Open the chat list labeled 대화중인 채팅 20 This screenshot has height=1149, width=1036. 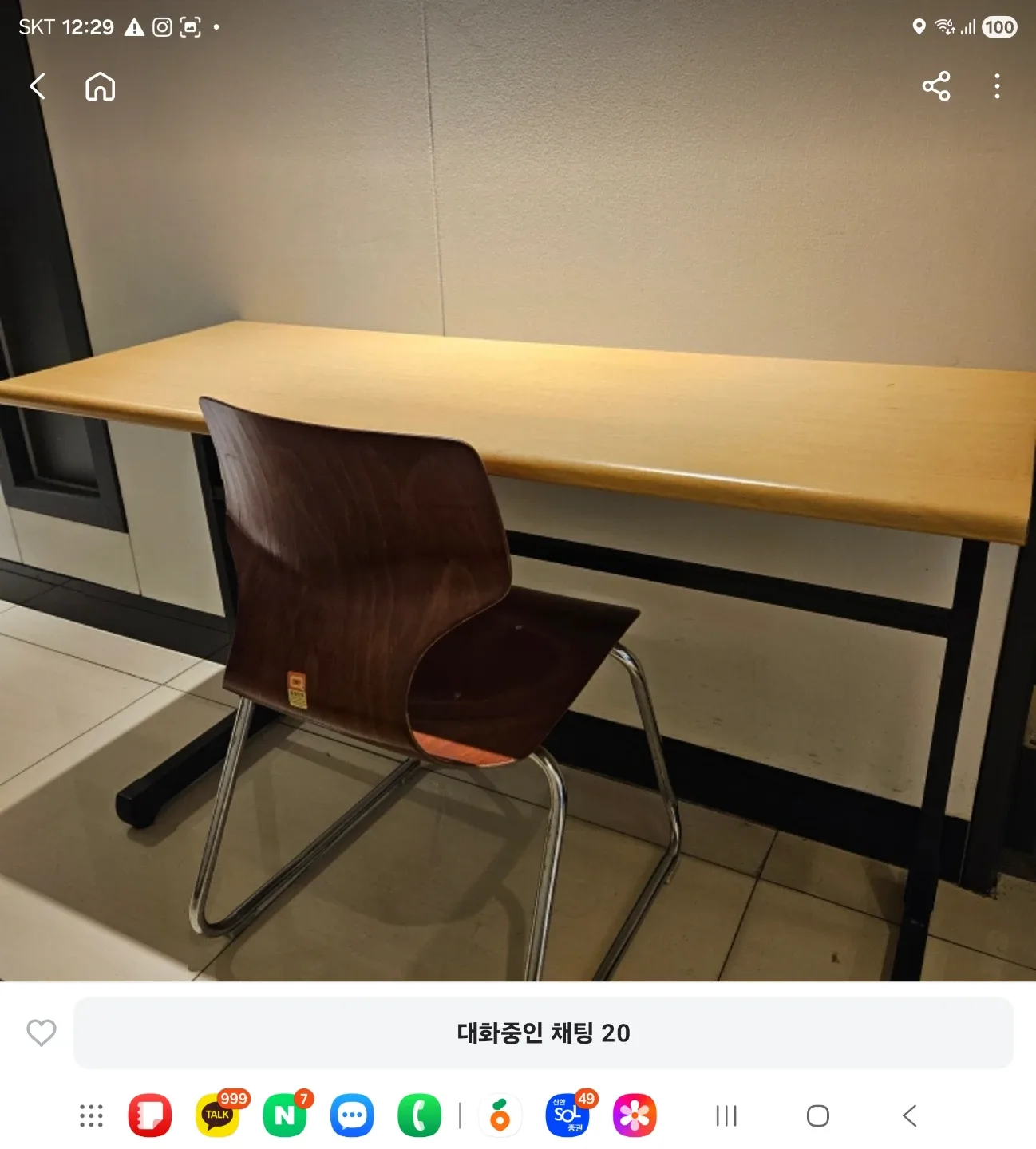pyautogui.click(x=542, y=1033)
